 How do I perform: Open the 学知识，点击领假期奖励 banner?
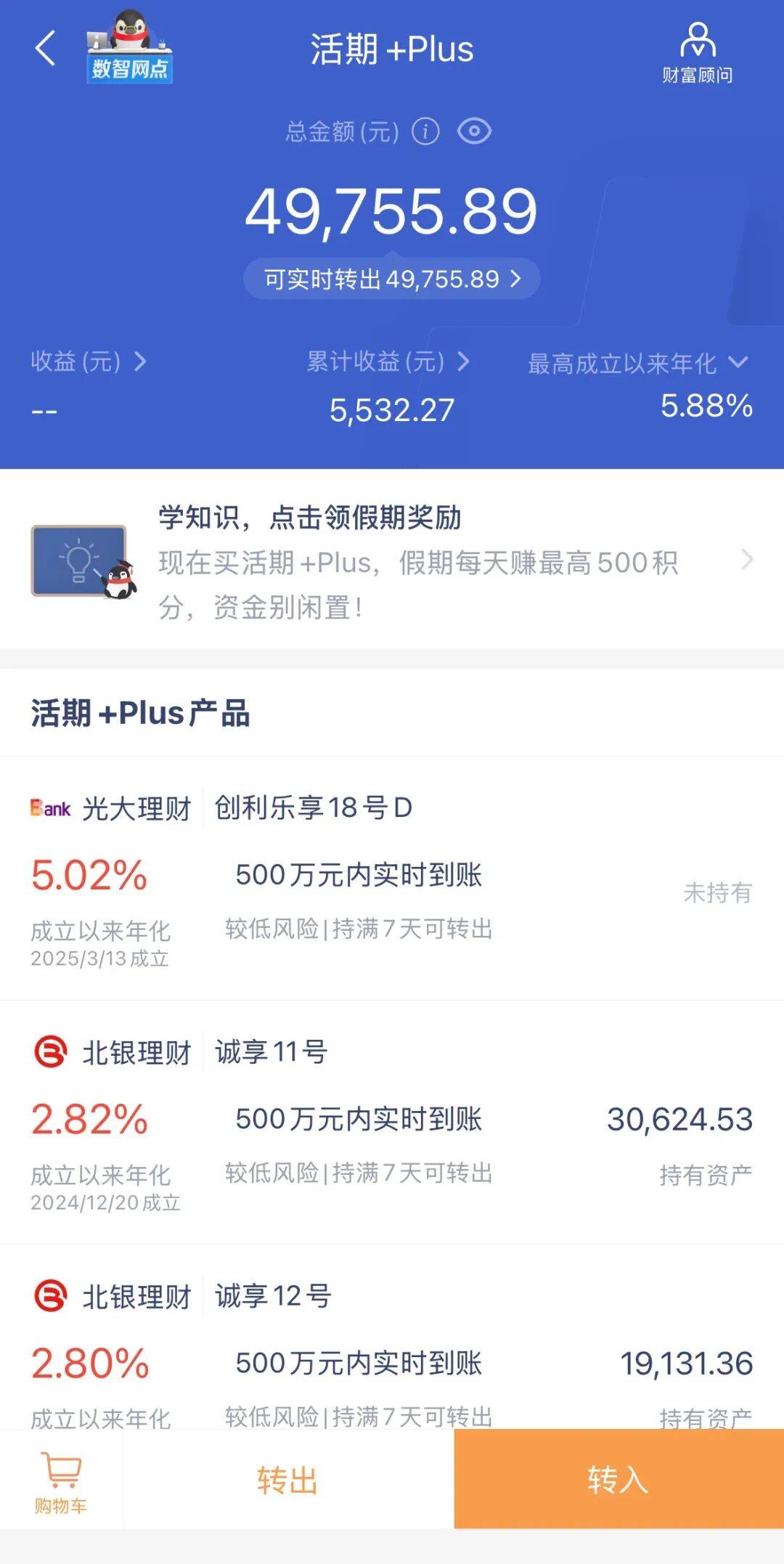(392, 561)
